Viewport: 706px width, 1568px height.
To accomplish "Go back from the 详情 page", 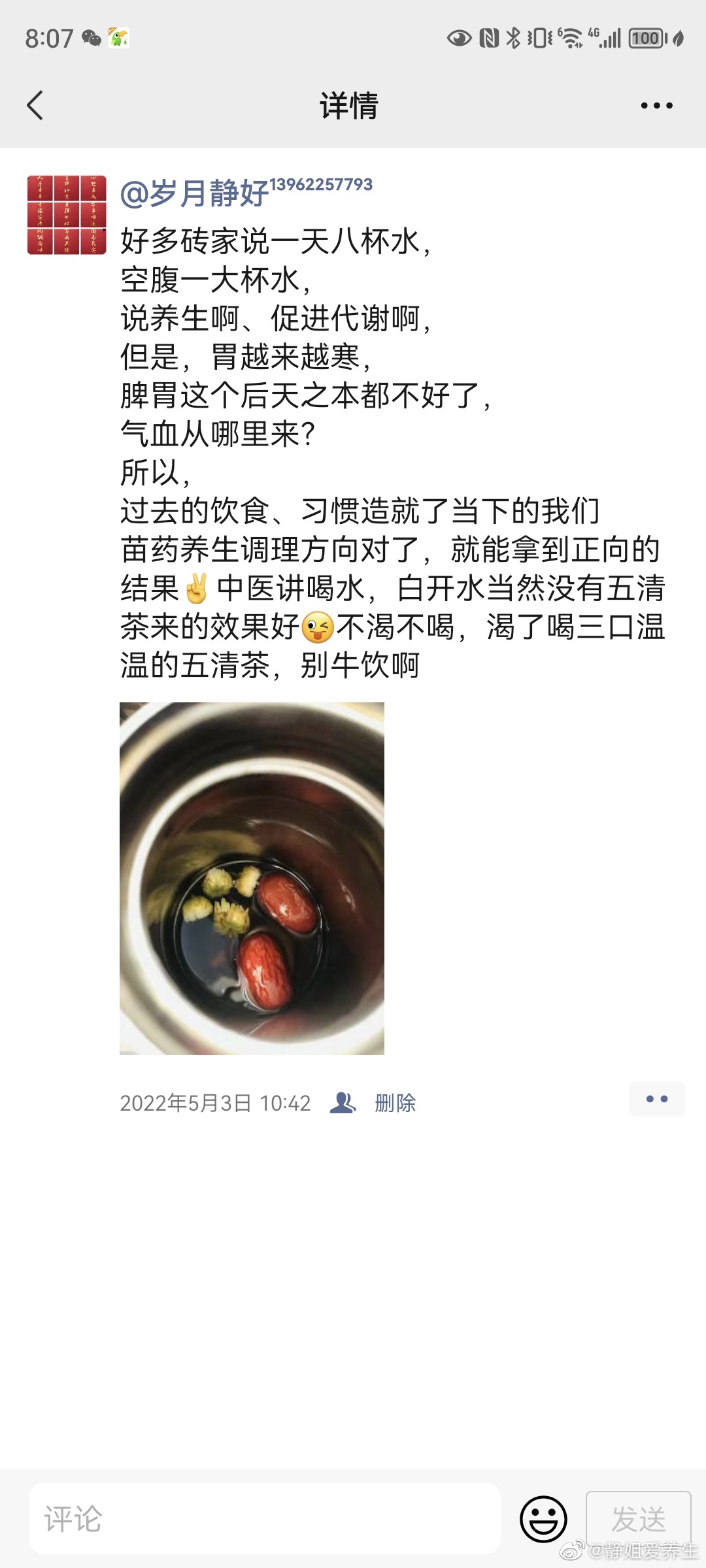I will click(35, 105).
